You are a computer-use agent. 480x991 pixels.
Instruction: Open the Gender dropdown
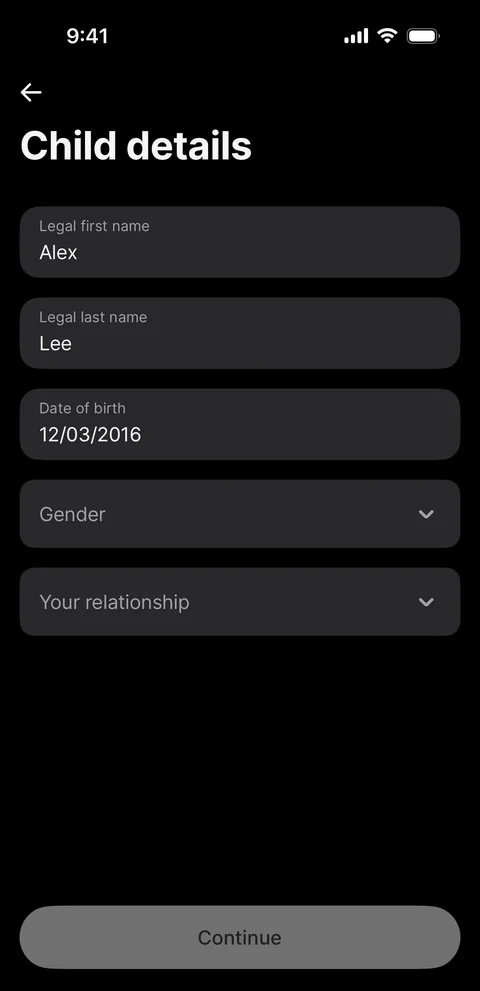[x=240, y=514]
